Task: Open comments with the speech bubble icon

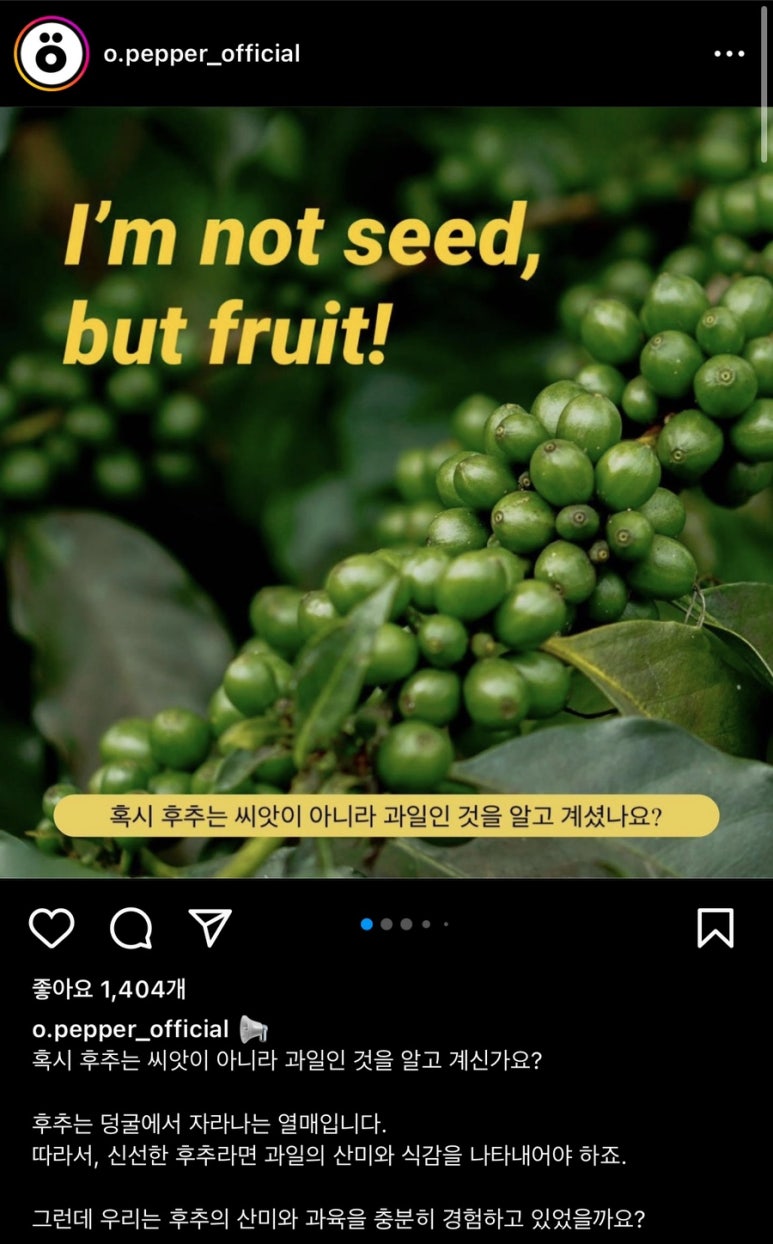Action: pyautogui.click(x=131, y=928)
